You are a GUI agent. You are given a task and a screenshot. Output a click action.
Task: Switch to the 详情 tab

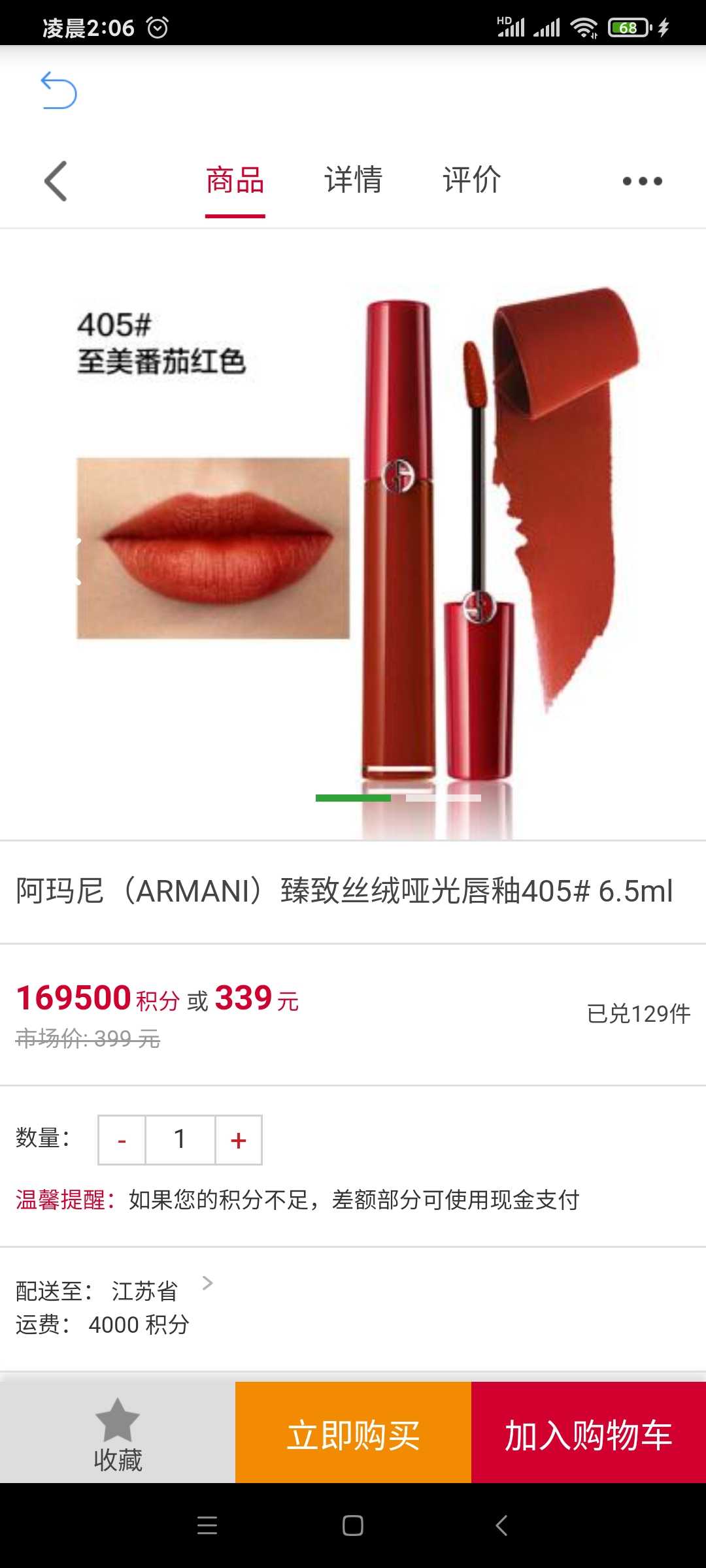tap(354, 180)
